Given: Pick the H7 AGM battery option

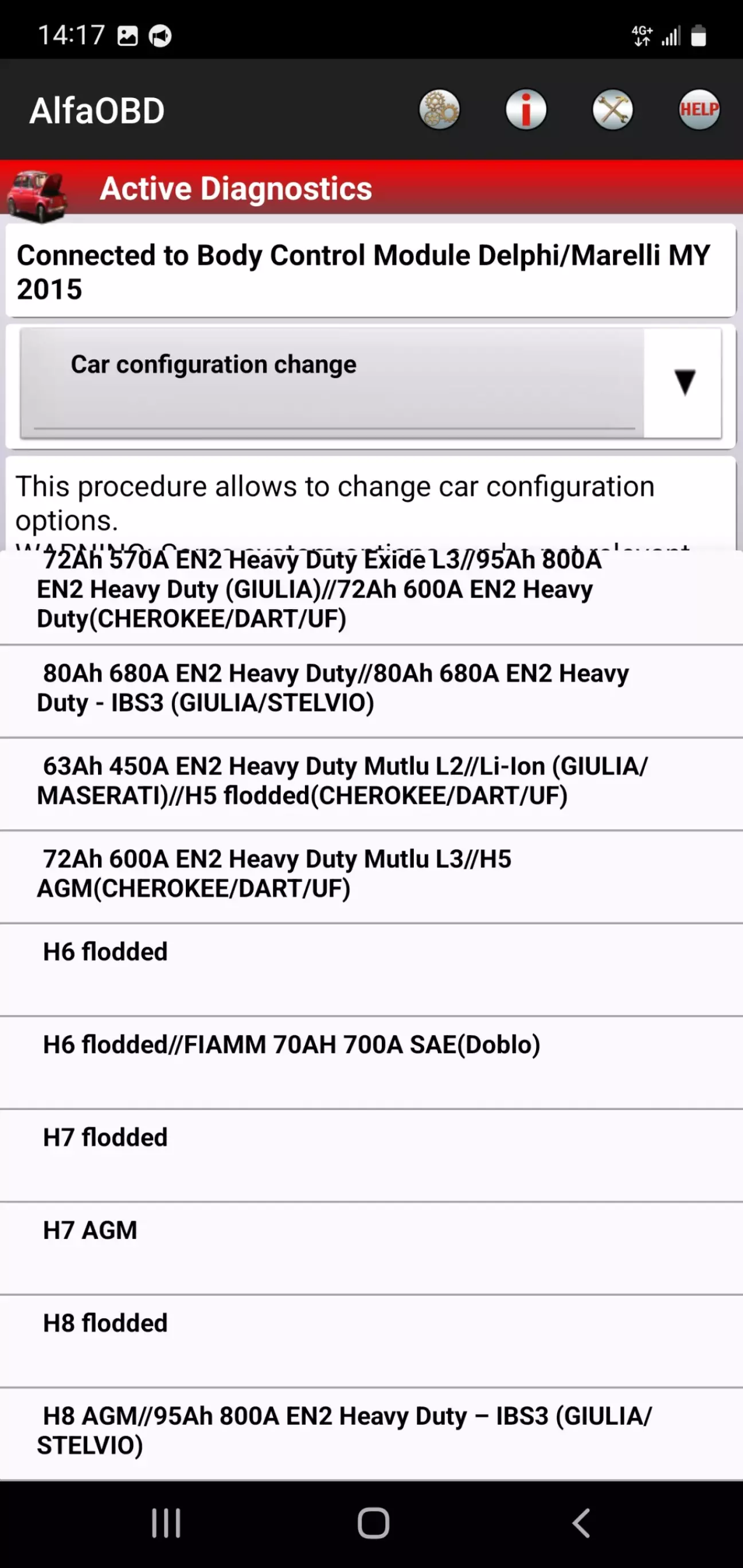Looking at the screenshot, I should click(372, 1246).
